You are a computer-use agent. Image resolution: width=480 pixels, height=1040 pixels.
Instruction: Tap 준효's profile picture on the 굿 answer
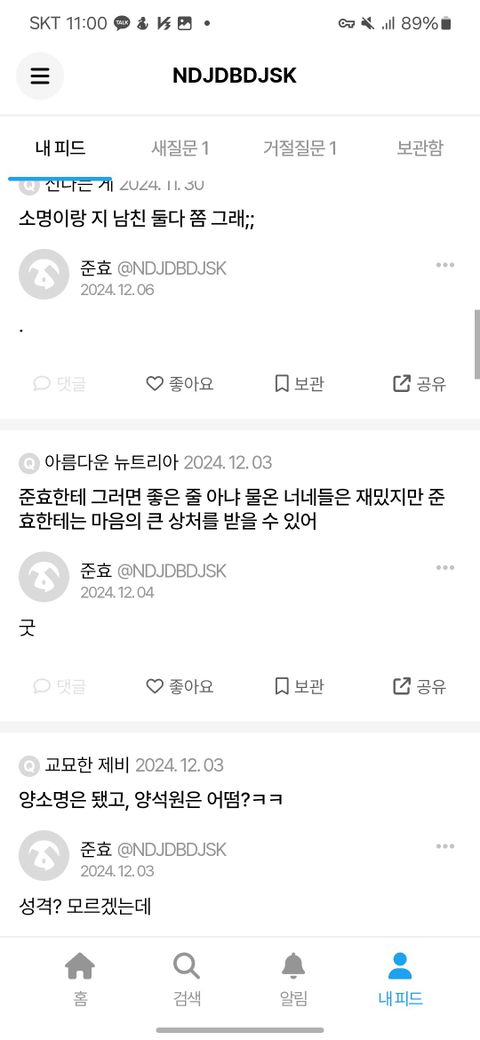point(44,577)
